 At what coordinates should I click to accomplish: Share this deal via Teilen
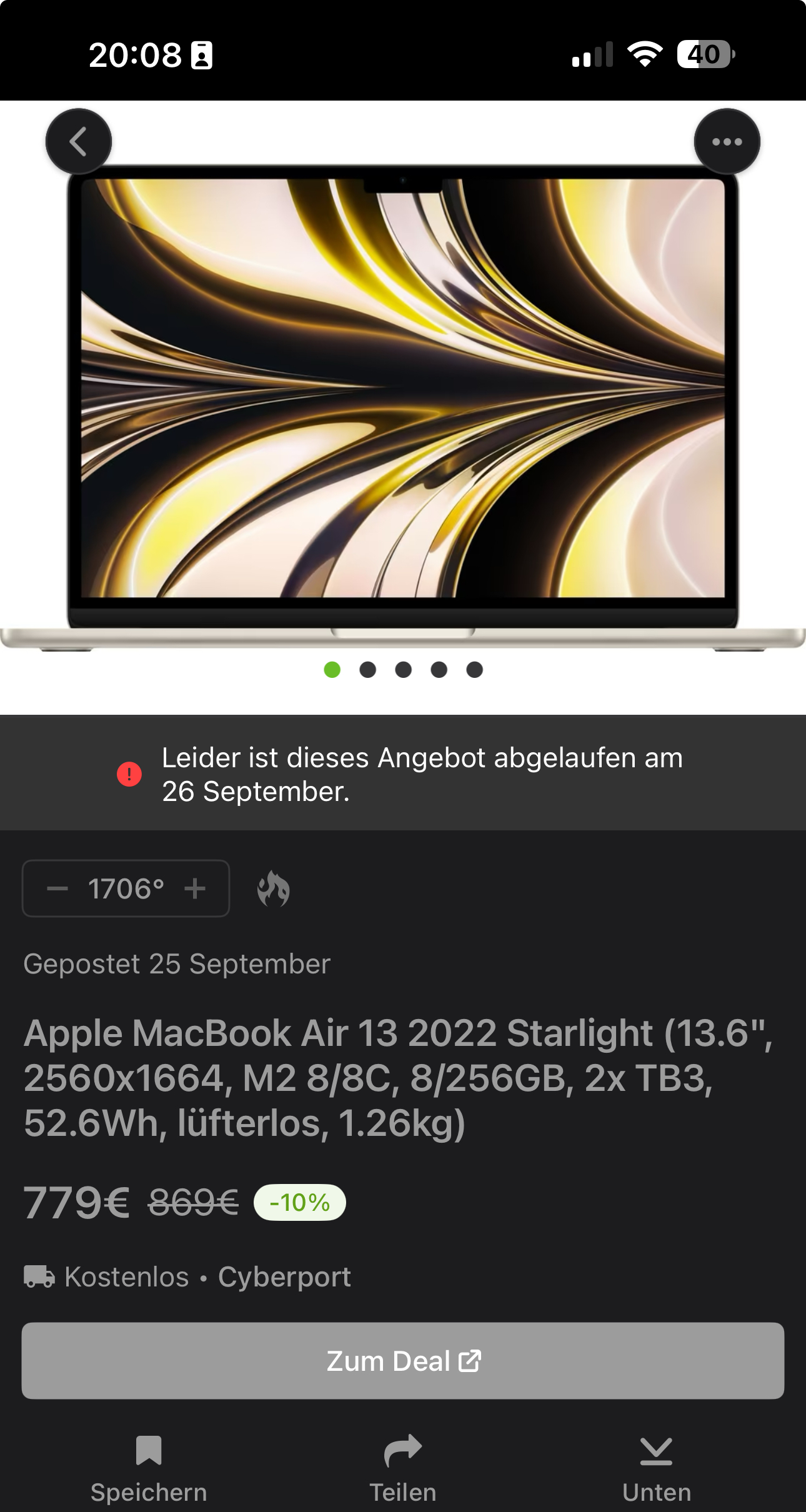(x=403, y=1465)
